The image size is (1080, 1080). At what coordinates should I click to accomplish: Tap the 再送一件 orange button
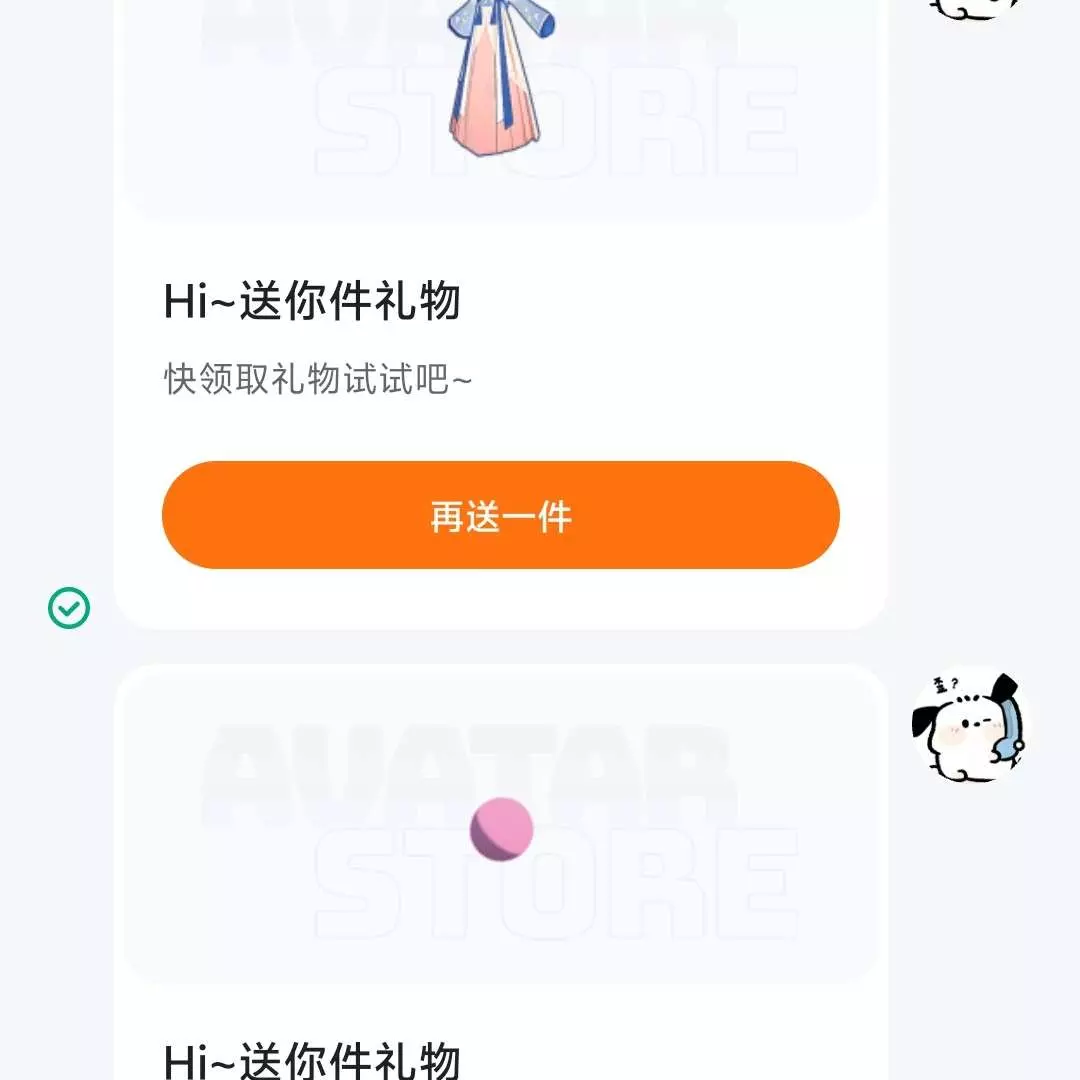500,515
